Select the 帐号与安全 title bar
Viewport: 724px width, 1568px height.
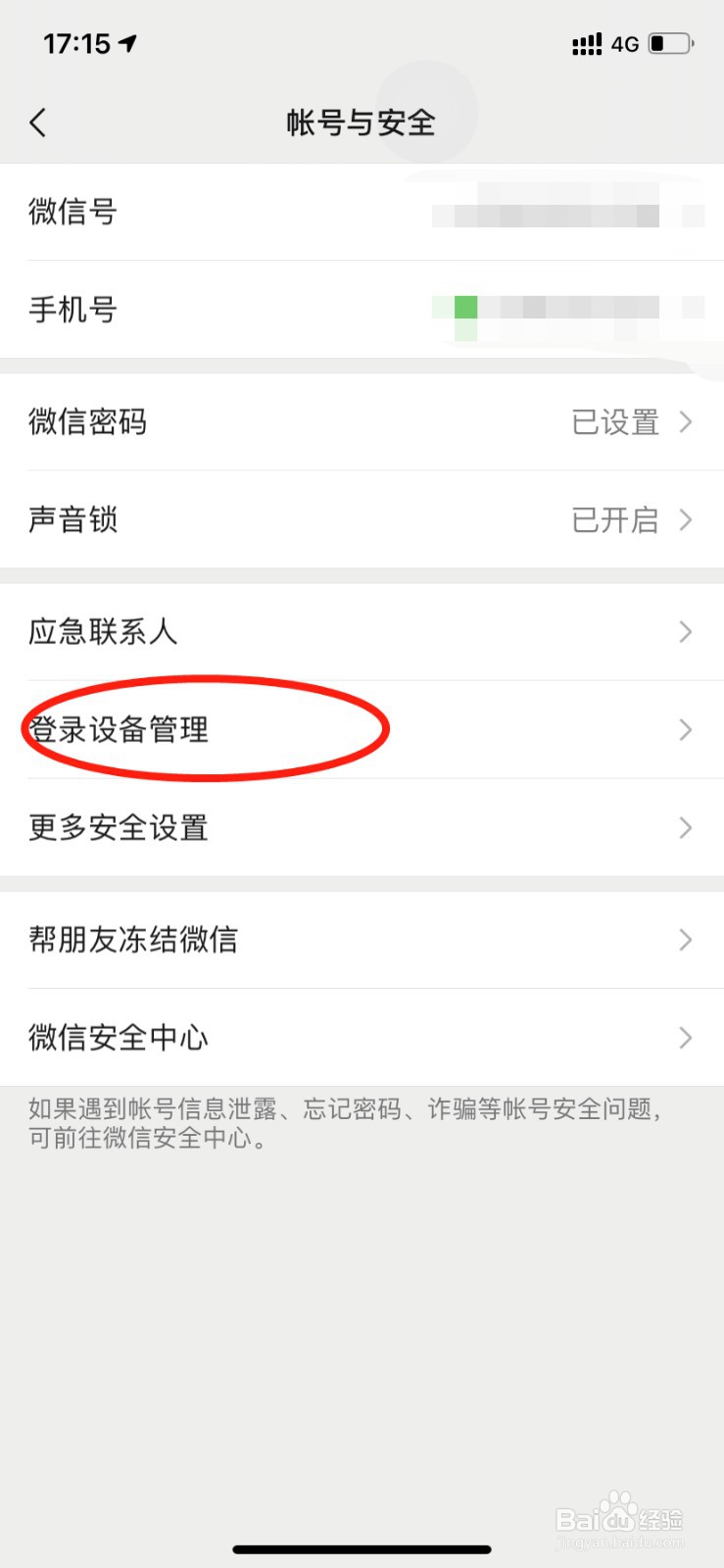362,122
